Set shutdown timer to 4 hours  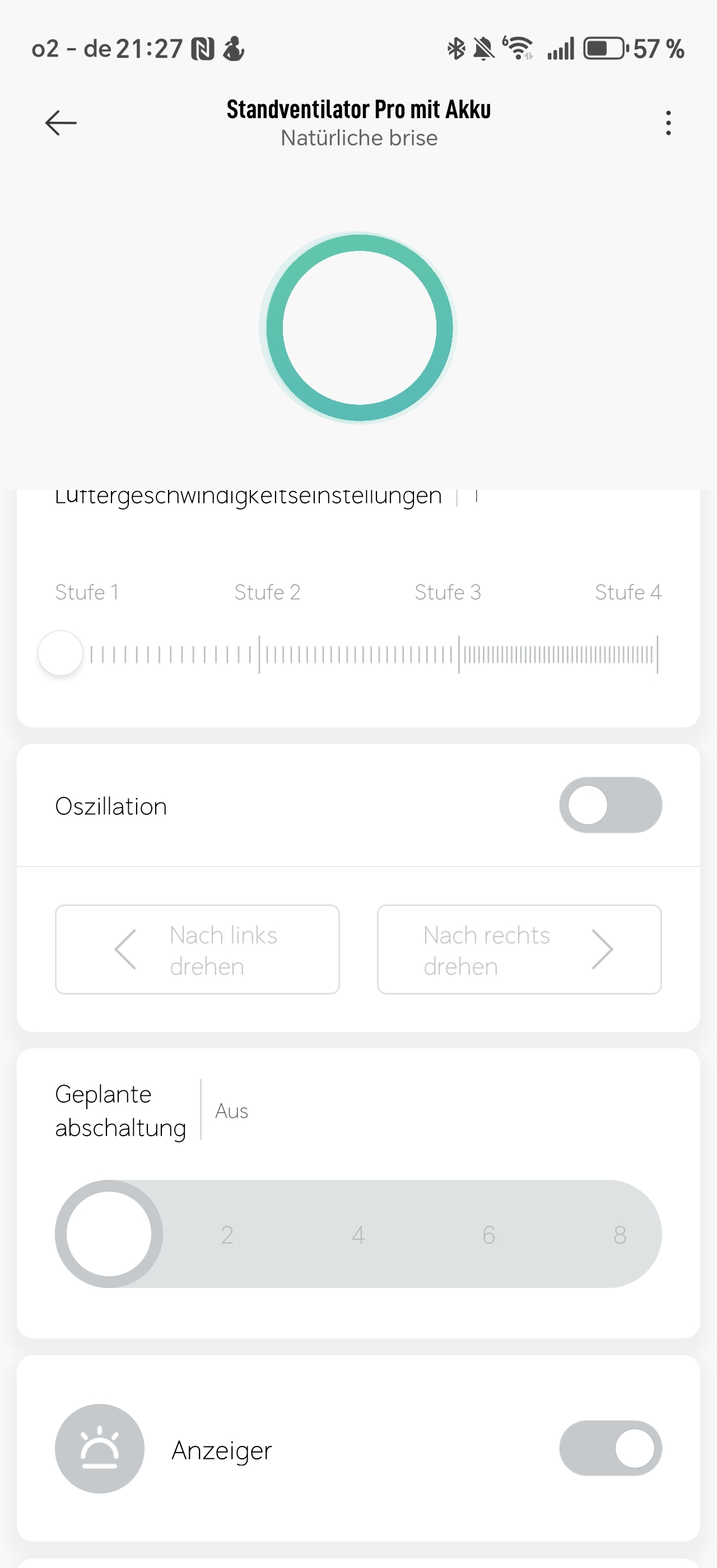[x=358, y=1234]
